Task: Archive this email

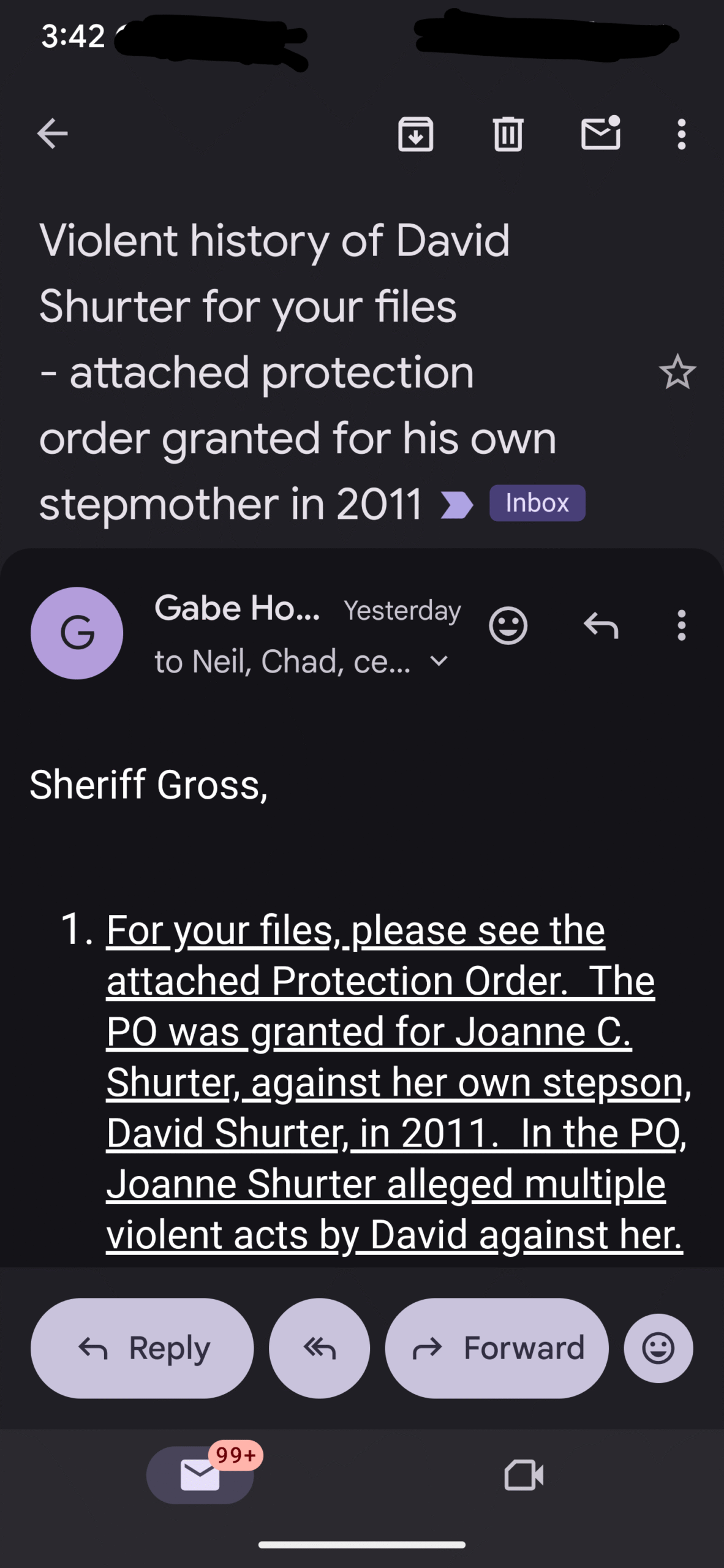Action: (416, 134)
